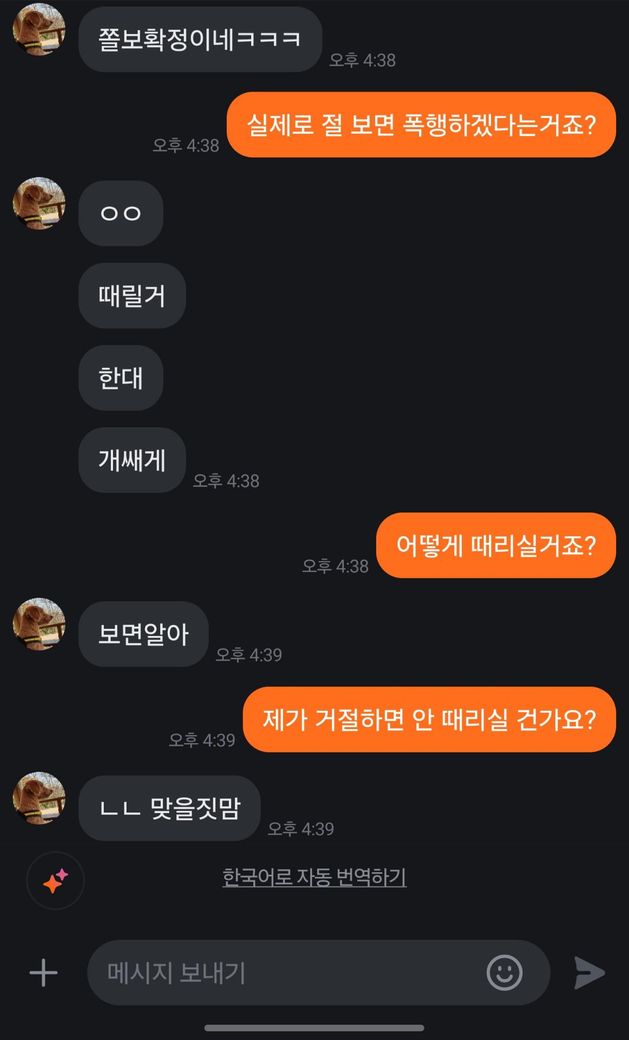629x1040 pixels.
Task: Focus the 메시지 보내기 text field
Action: click(285, 972)
